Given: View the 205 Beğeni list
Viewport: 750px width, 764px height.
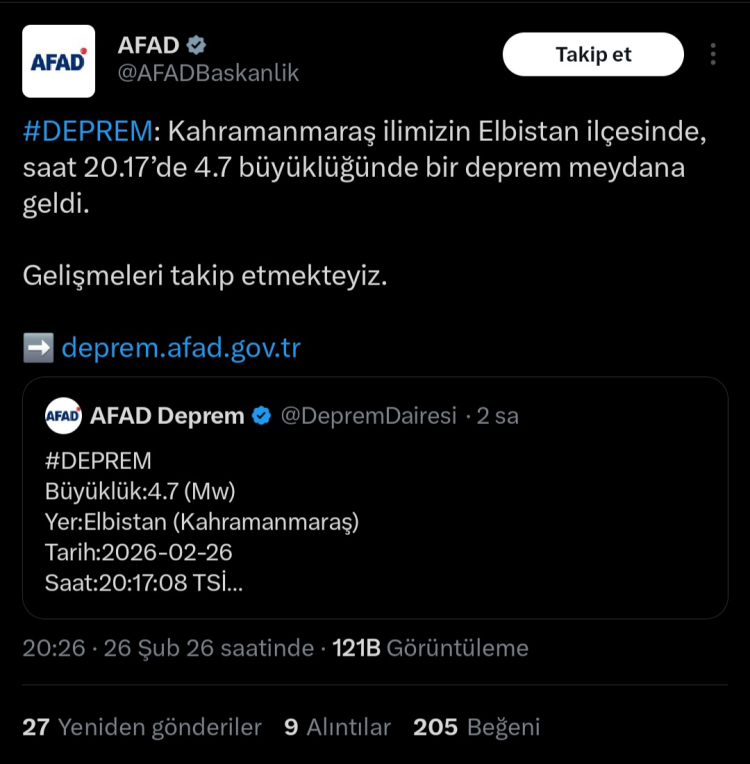Looking at the screenshot, I should pyautogui.click(x=476, y=727).
